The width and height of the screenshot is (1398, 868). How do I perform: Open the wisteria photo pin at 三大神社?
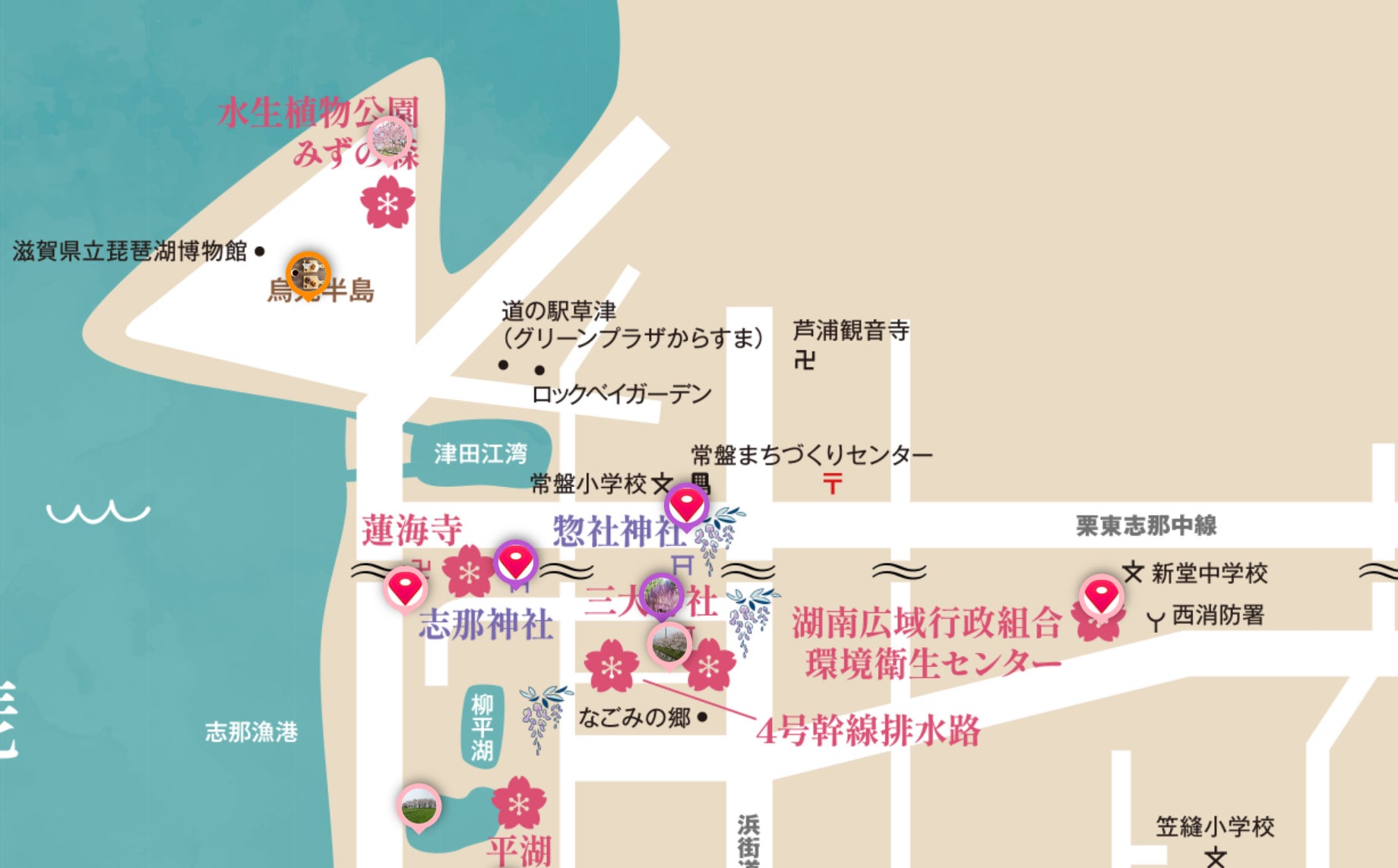(x=662, y=595)
